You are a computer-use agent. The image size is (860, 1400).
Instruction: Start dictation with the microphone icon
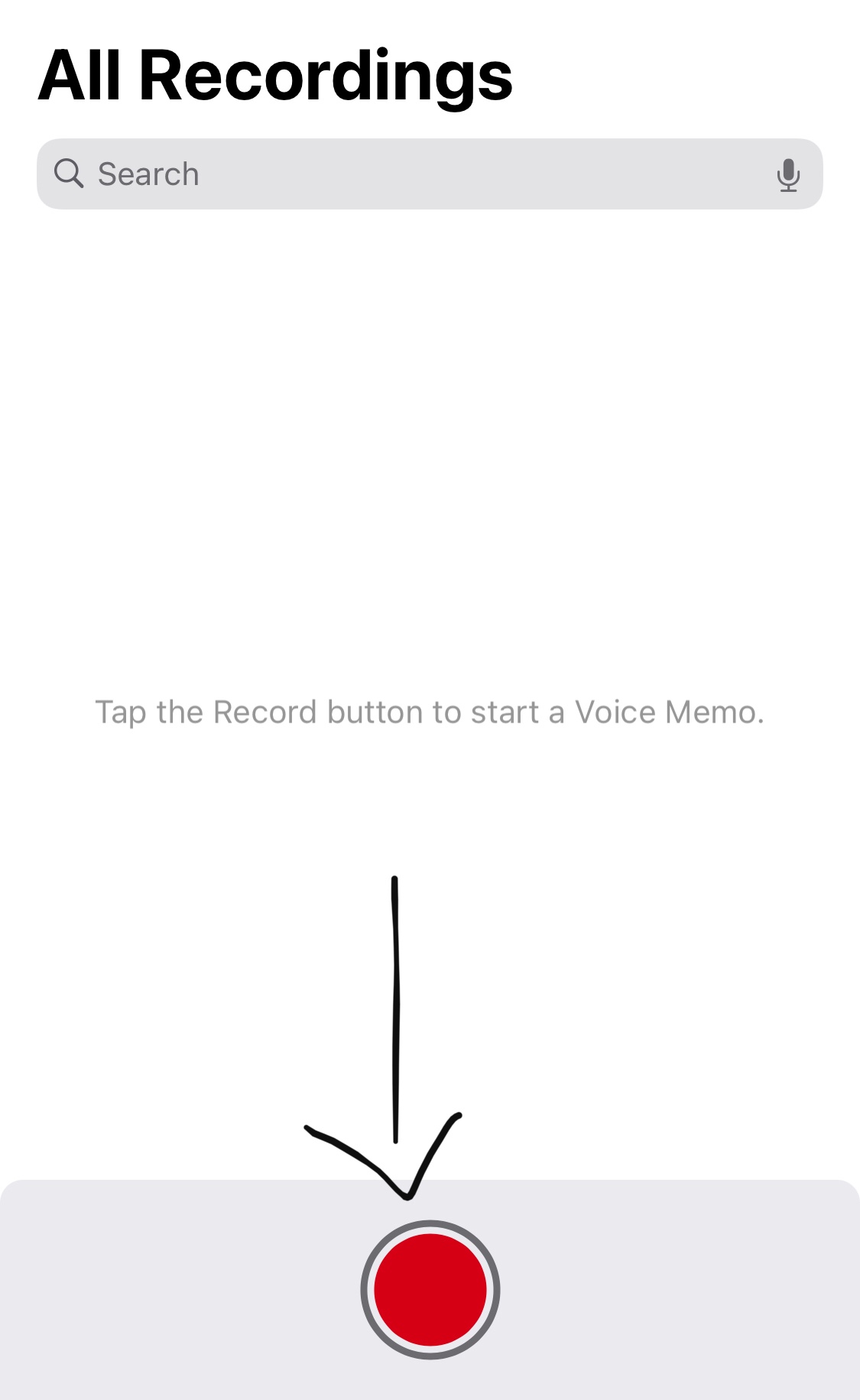pos(788,175)
